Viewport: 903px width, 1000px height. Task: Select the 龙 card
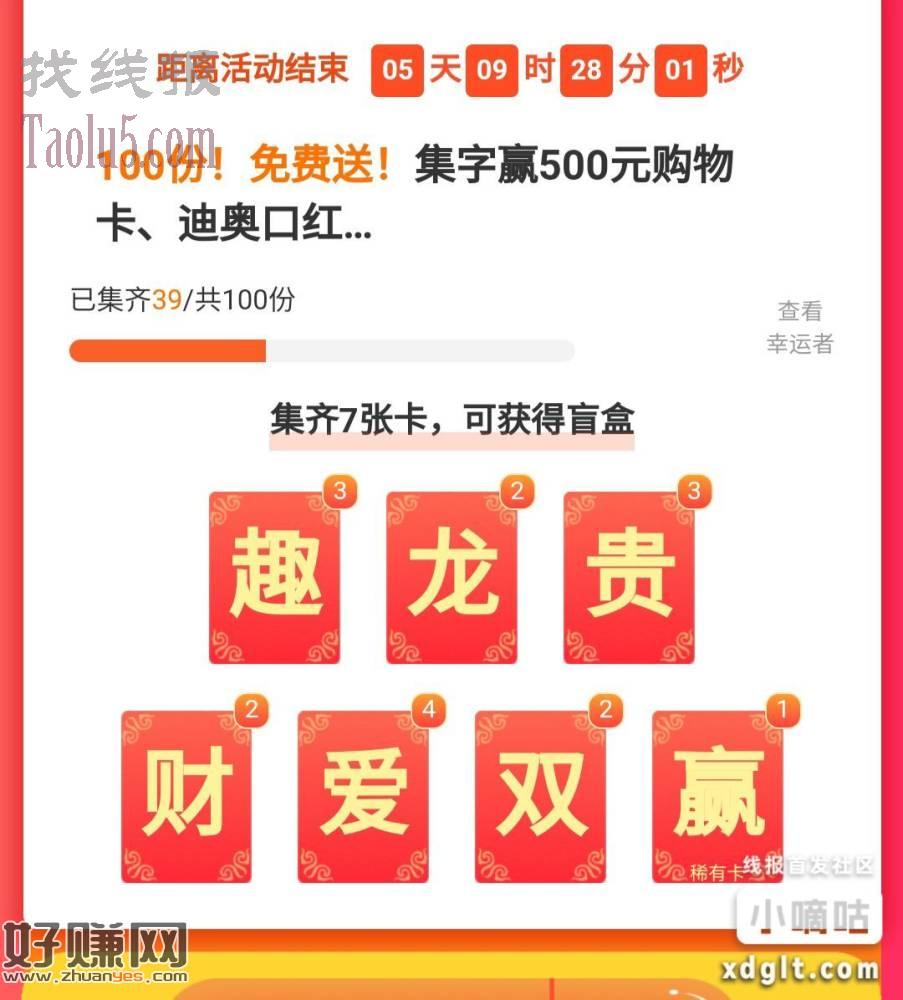[x=452, y=578]
